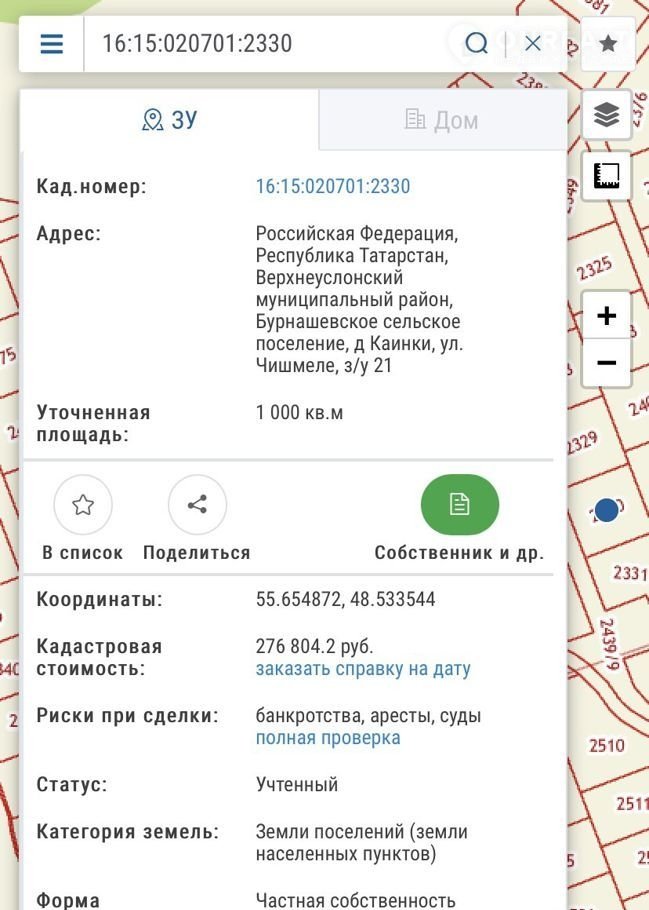Open favorites star button

click(607, 44)
